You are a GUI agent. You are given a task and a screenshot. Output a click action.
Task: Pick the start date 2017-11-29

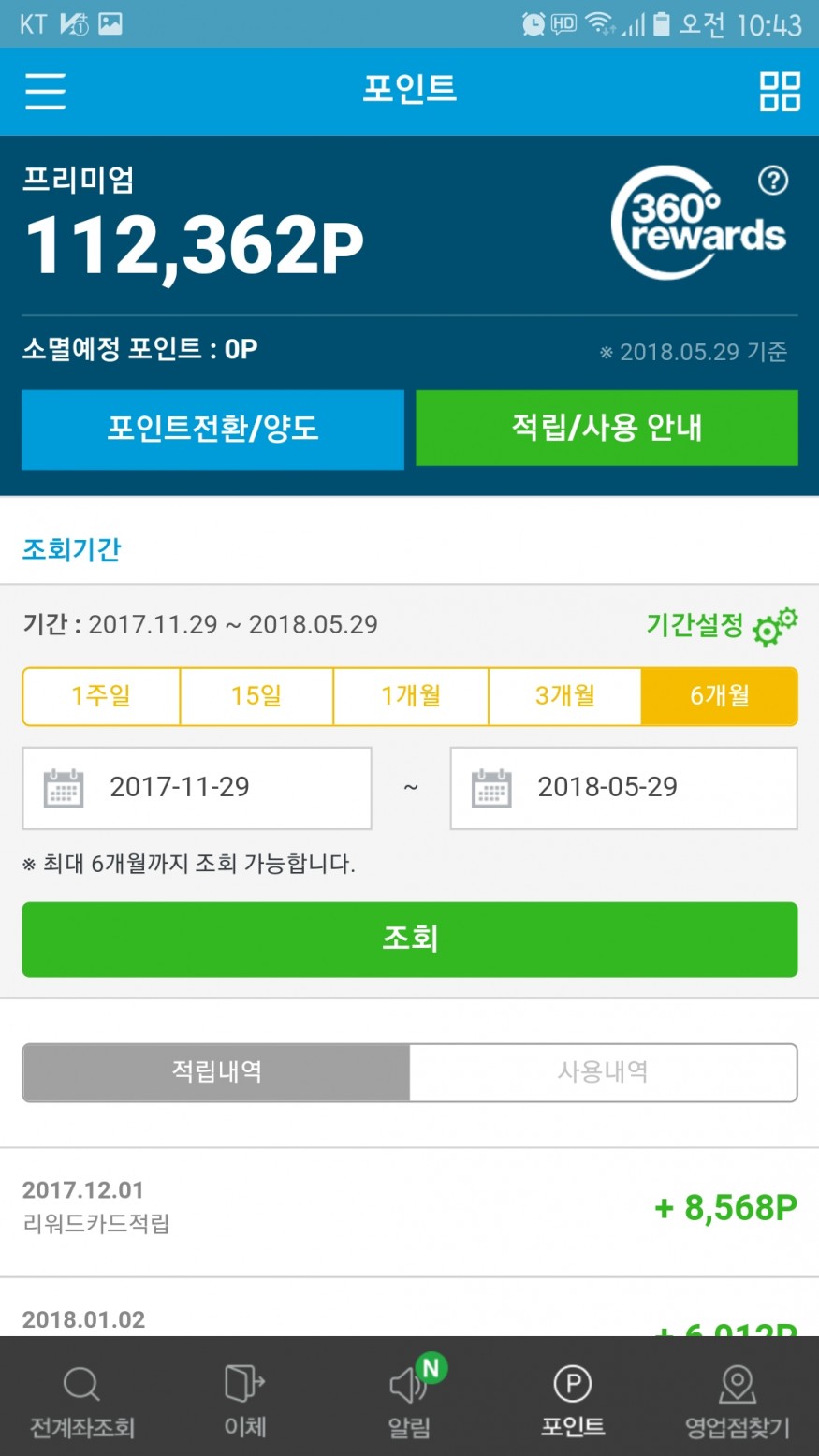pyautogui.click(x=197, y=788)
